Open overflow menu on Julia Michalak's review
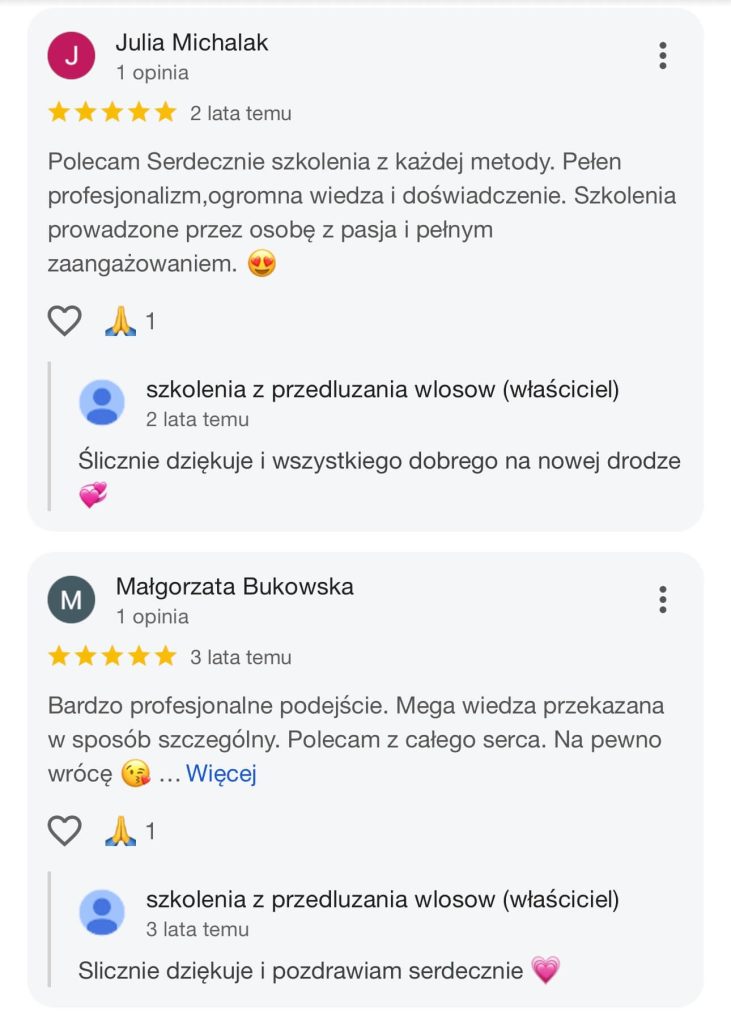The height and width of the screenshot is (1024, 731). click(x=662, y=56)
